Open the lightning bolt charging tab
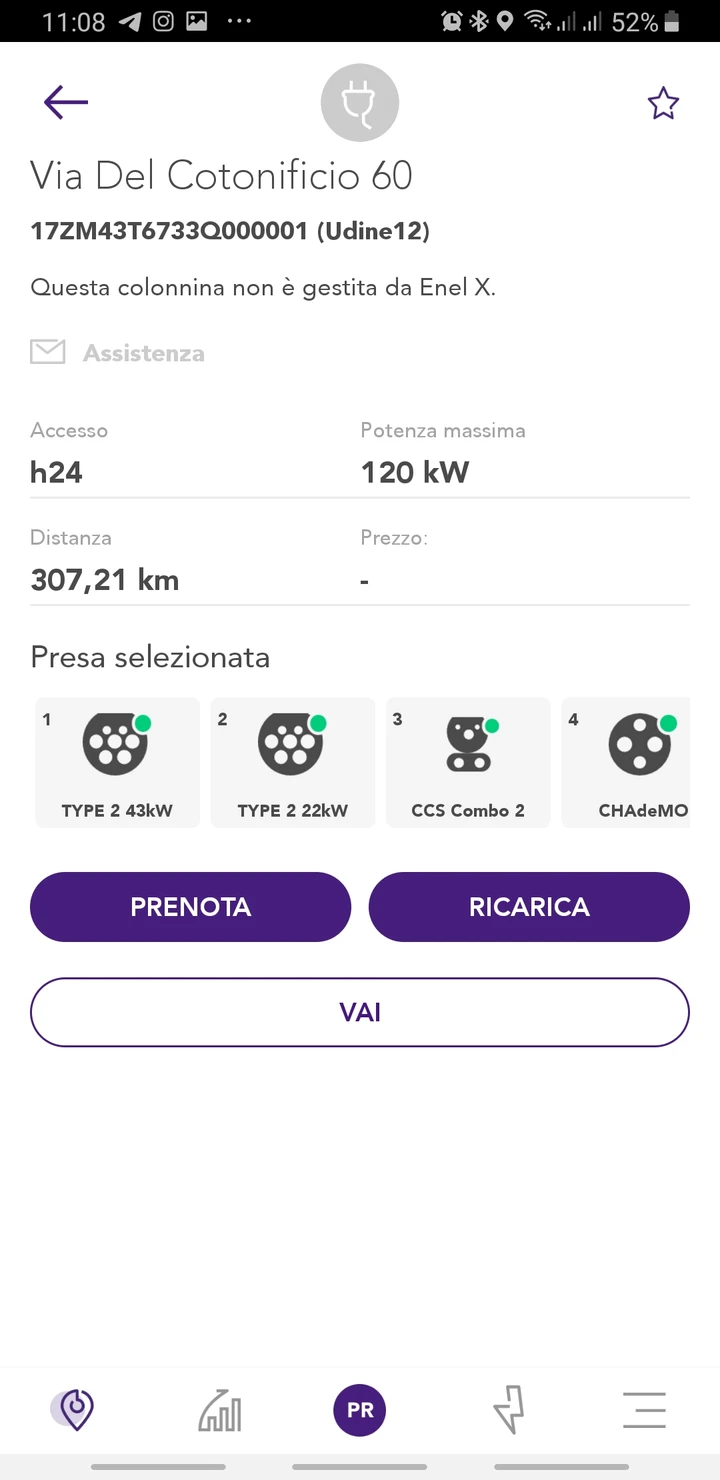720x1480 pixels. click(x=508, y=1411)
